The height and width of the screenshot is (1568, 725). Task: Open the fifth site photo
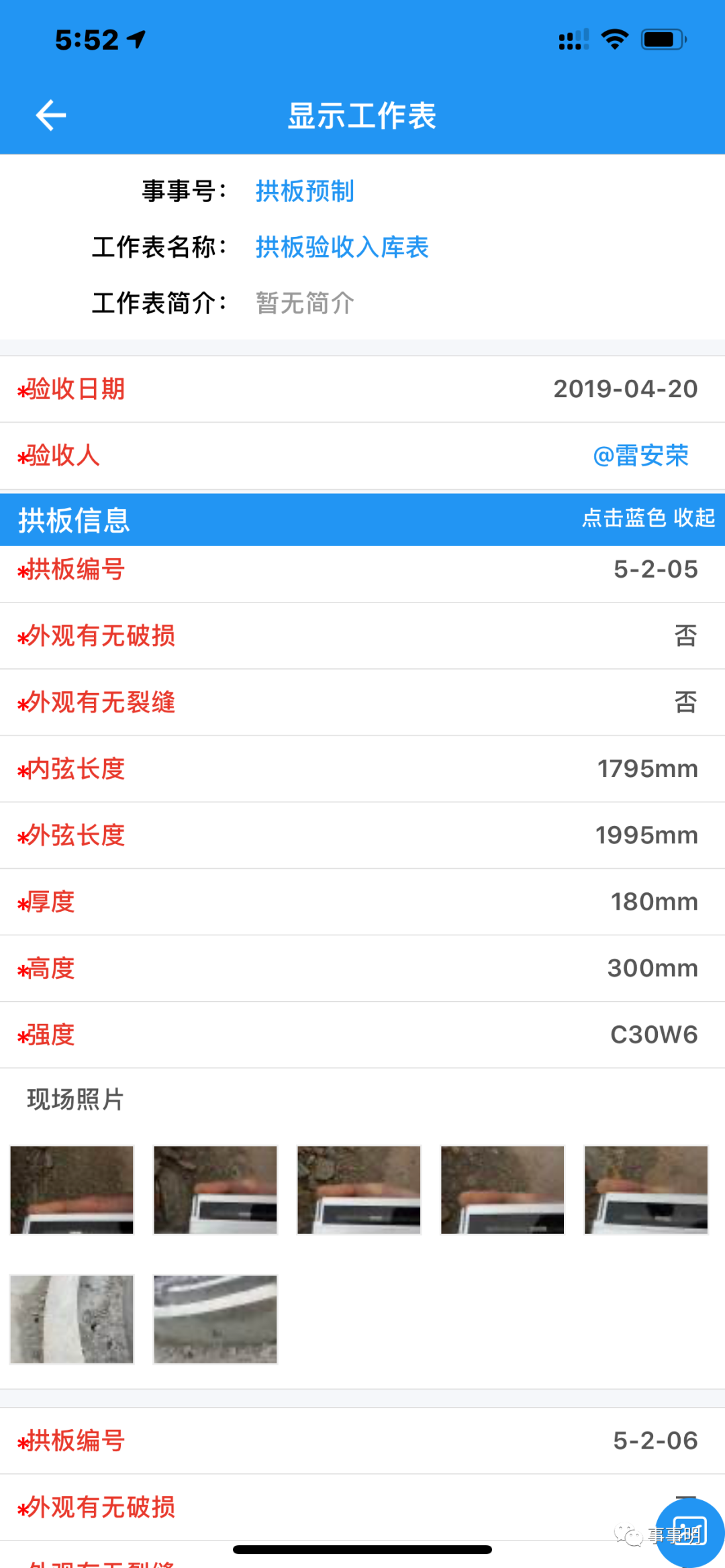pos(646,1190)
